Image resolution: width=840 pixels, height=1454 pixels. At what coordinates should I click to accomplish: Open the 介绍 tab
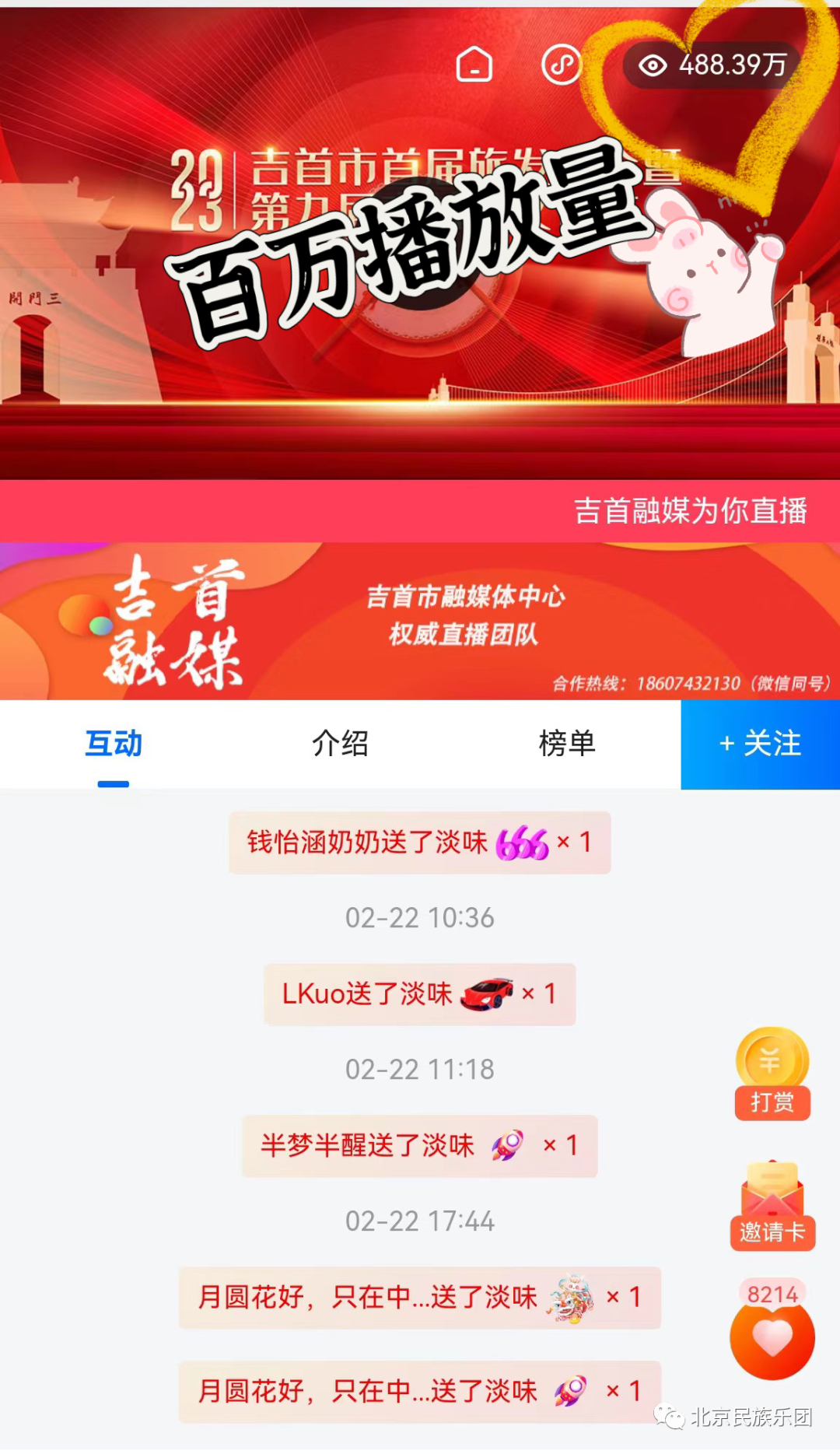pos(340,744)
